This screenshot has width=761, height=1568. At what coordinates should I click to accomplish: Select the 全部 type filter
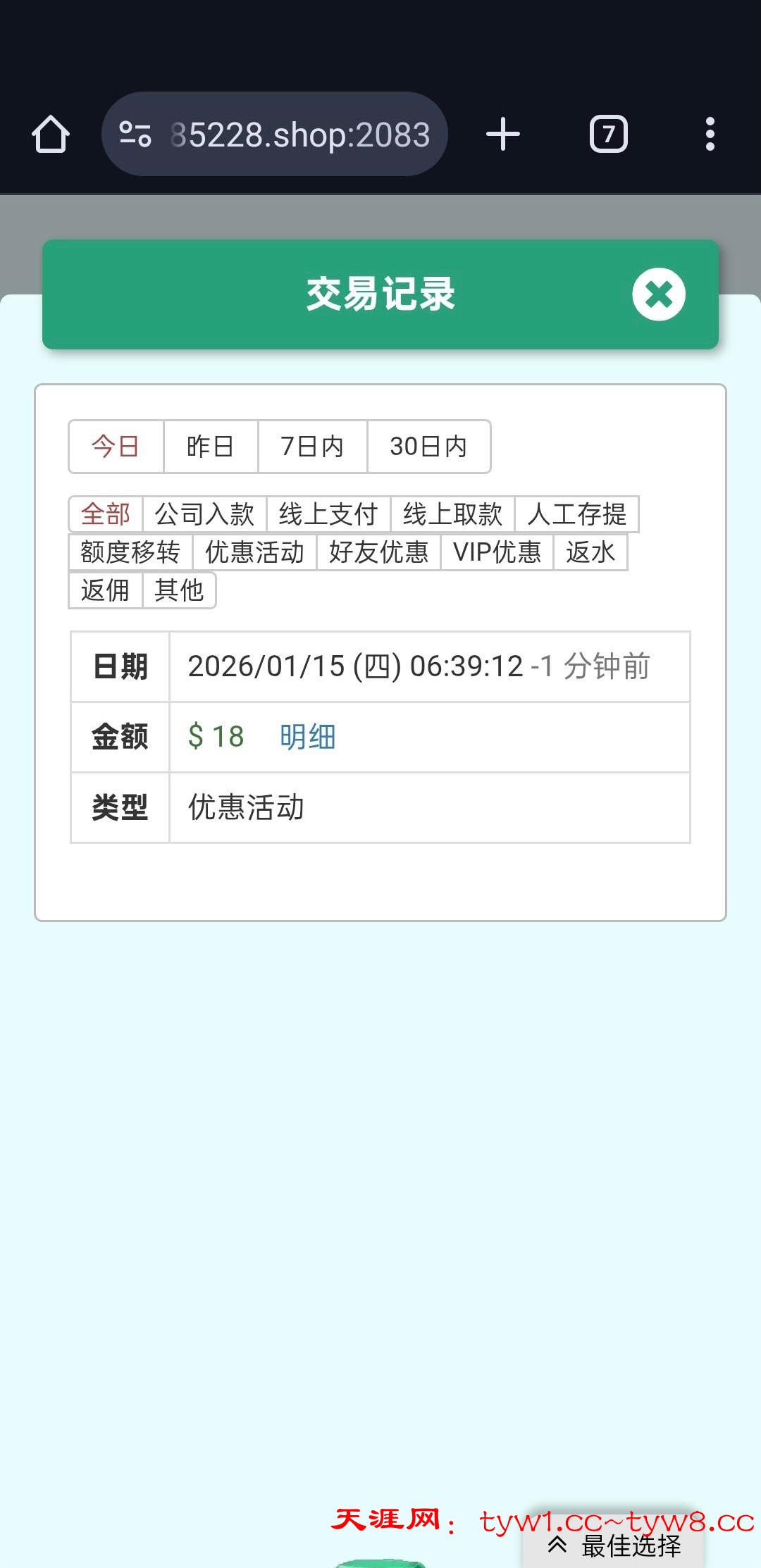pos(106,514)
